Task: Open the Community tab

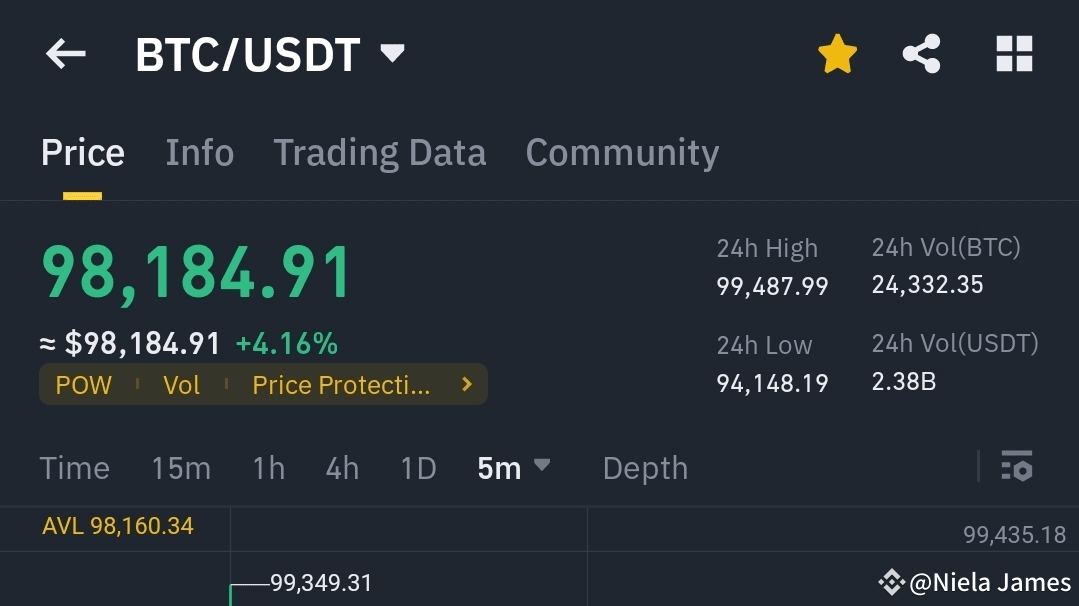Action: click(622, 153)
